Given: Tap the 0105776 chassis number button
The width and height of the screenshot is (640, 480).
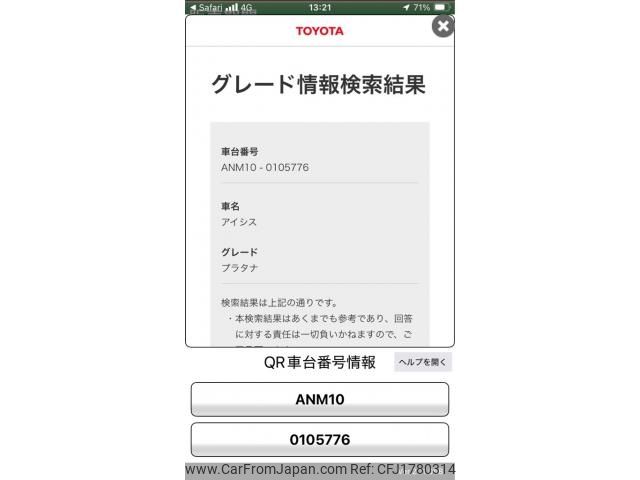Looking at the screenshot, I should tap(319, 440).
